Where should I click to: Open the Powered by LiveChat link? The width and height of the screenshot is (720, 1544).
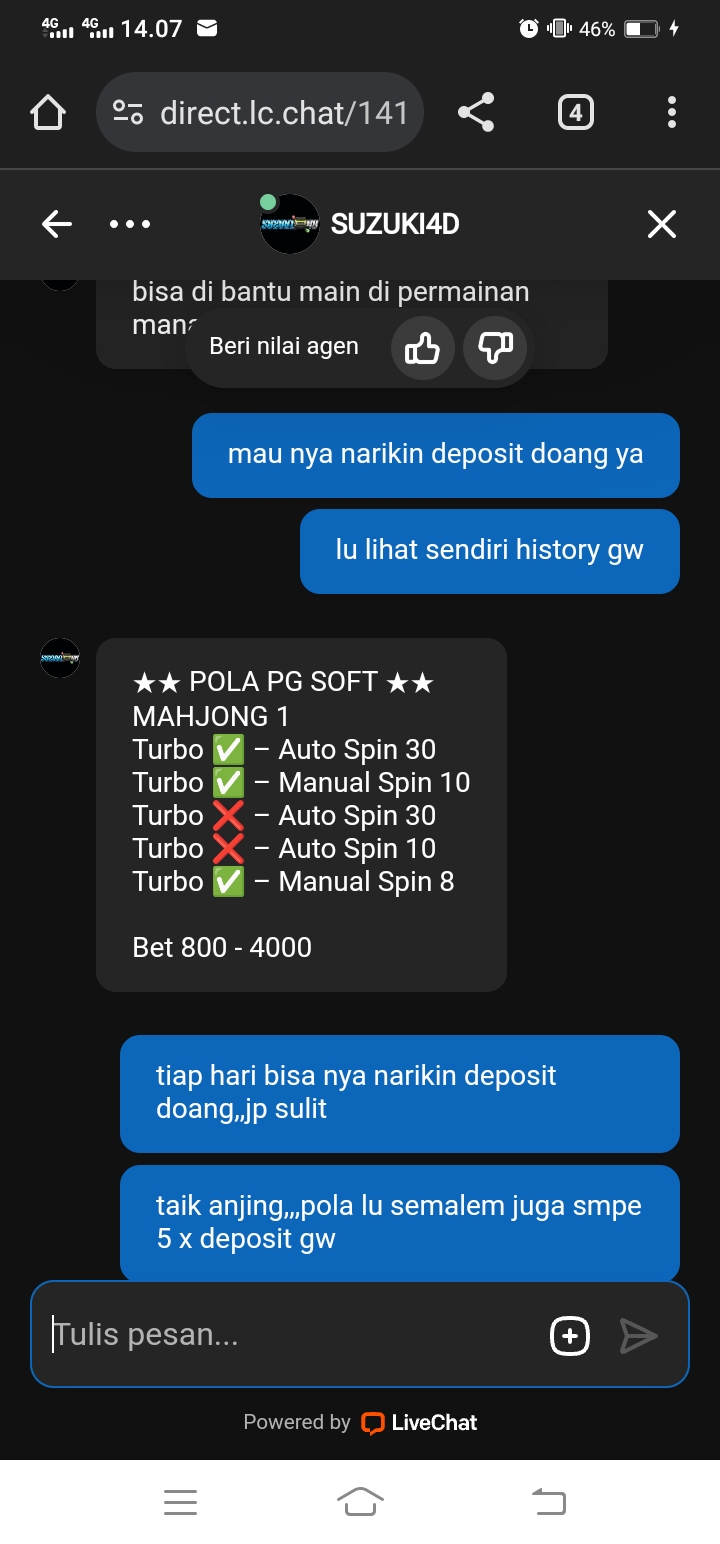pyautogui.click(x=360, y=1422)
